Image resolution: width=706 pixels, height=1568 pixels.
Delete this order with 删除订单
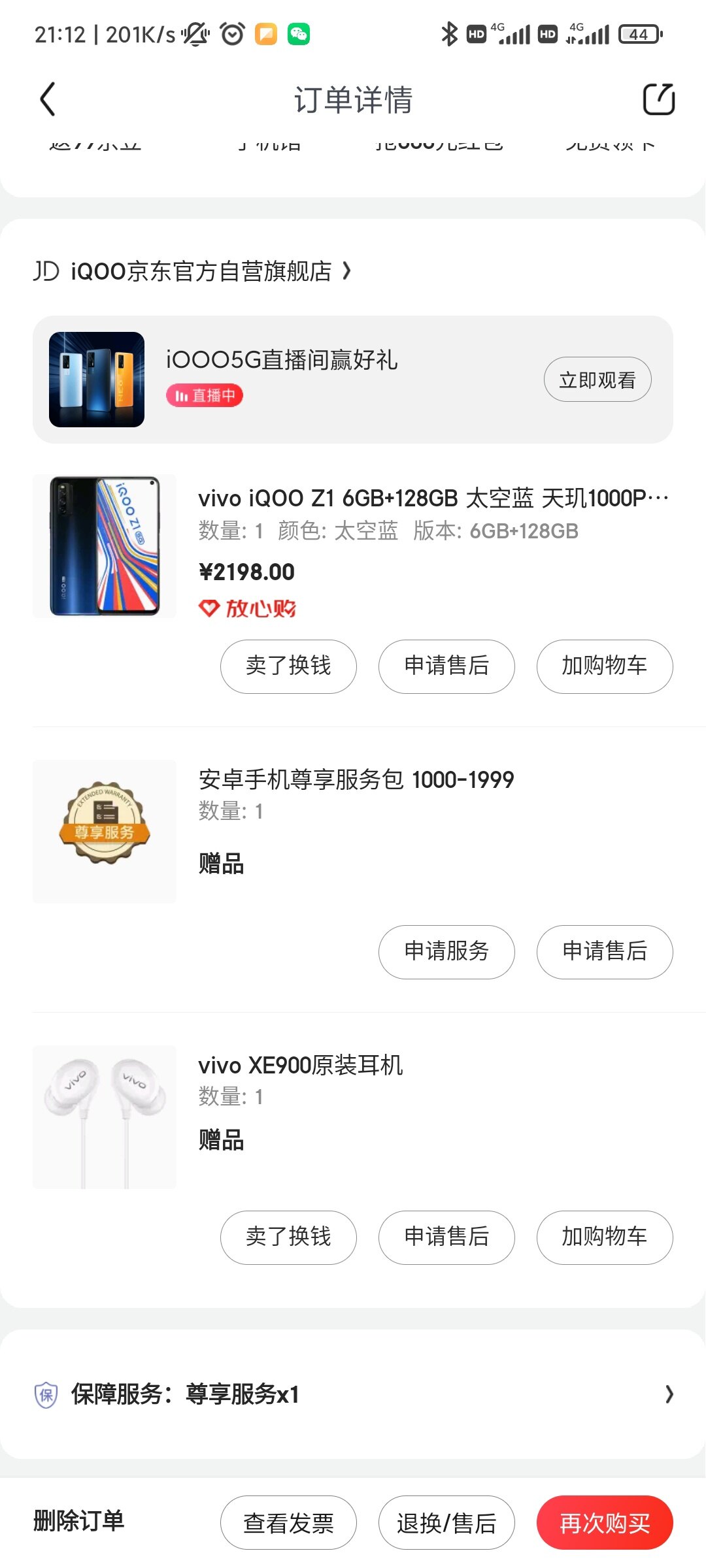(78, 1521)
